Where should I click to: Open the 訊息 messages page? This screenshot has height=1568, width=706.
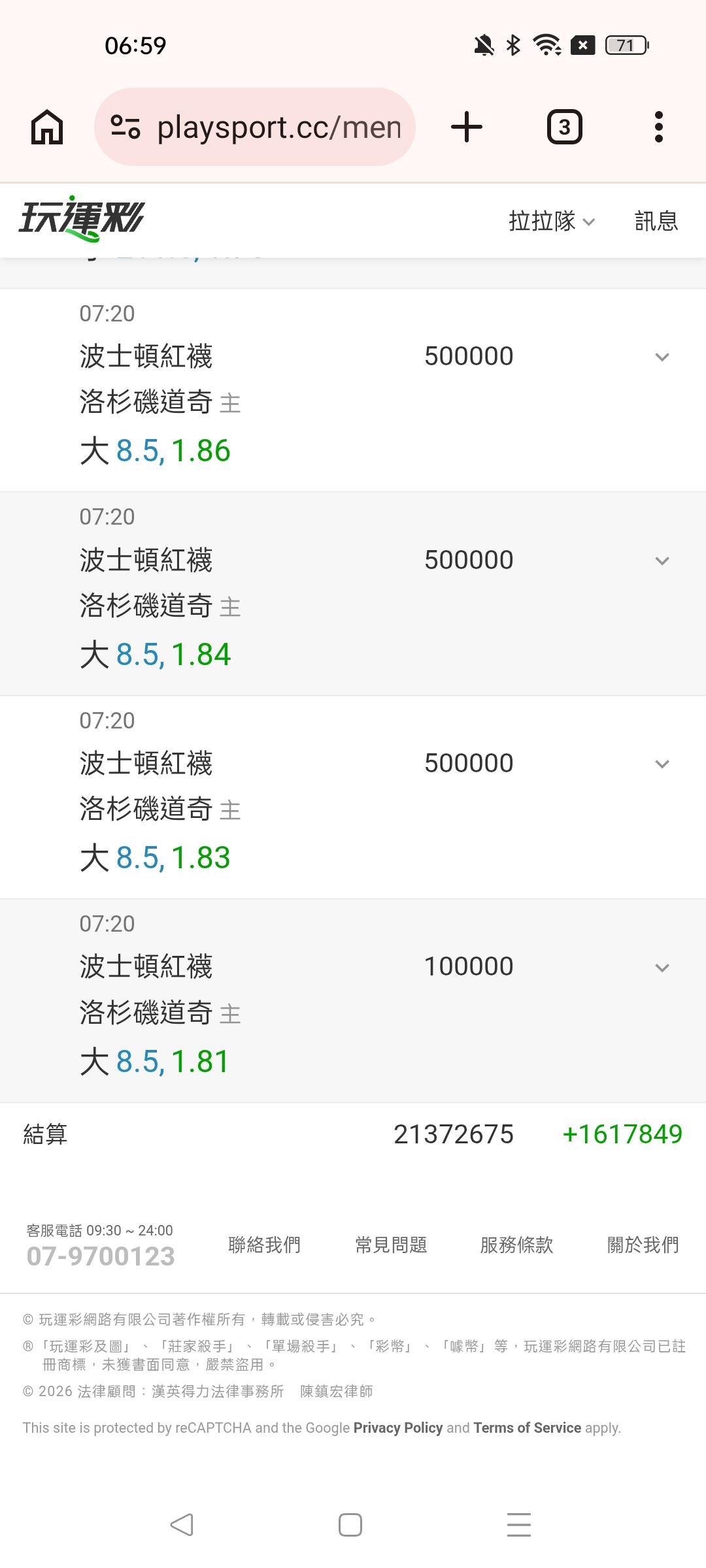coord(656,221)
